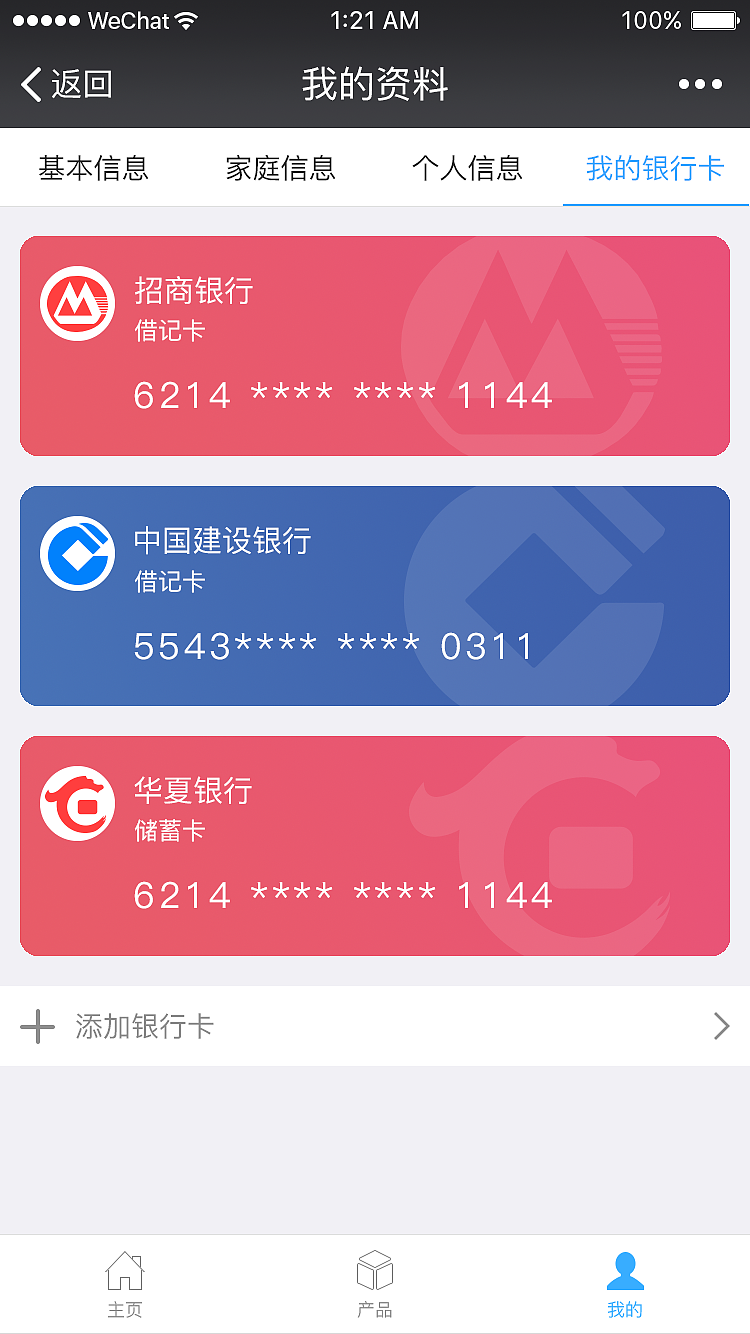Expand the chevron on the 添加银行卡 row

point(722,1026)
